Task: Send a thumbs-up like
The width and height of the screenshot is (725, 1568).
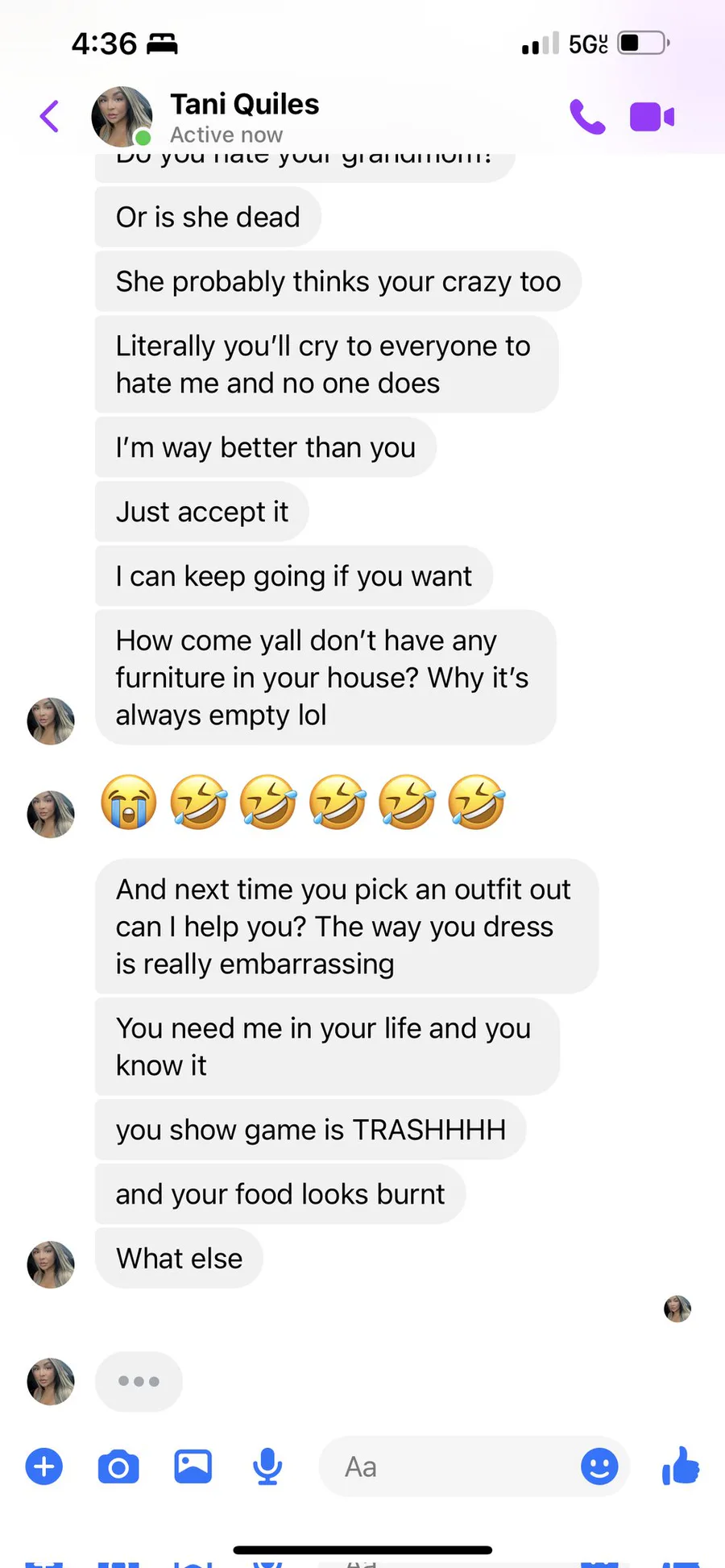Action: coord(681,1466)
